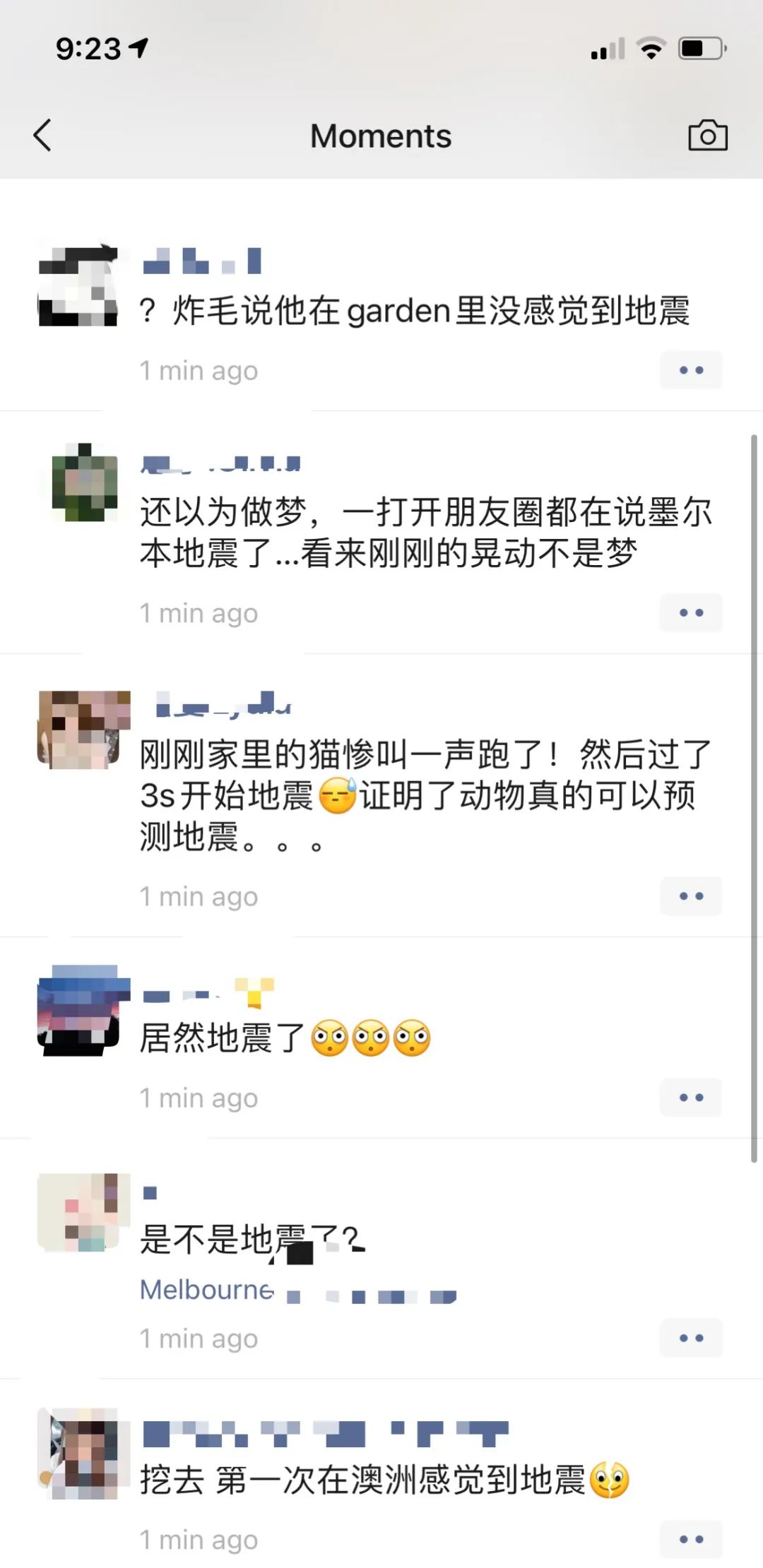This screenshot has height=1568, width=763.
Task: Open avatar beside 是不是地震了 post
Action: pyautogui.click(x=83, y=1212)
